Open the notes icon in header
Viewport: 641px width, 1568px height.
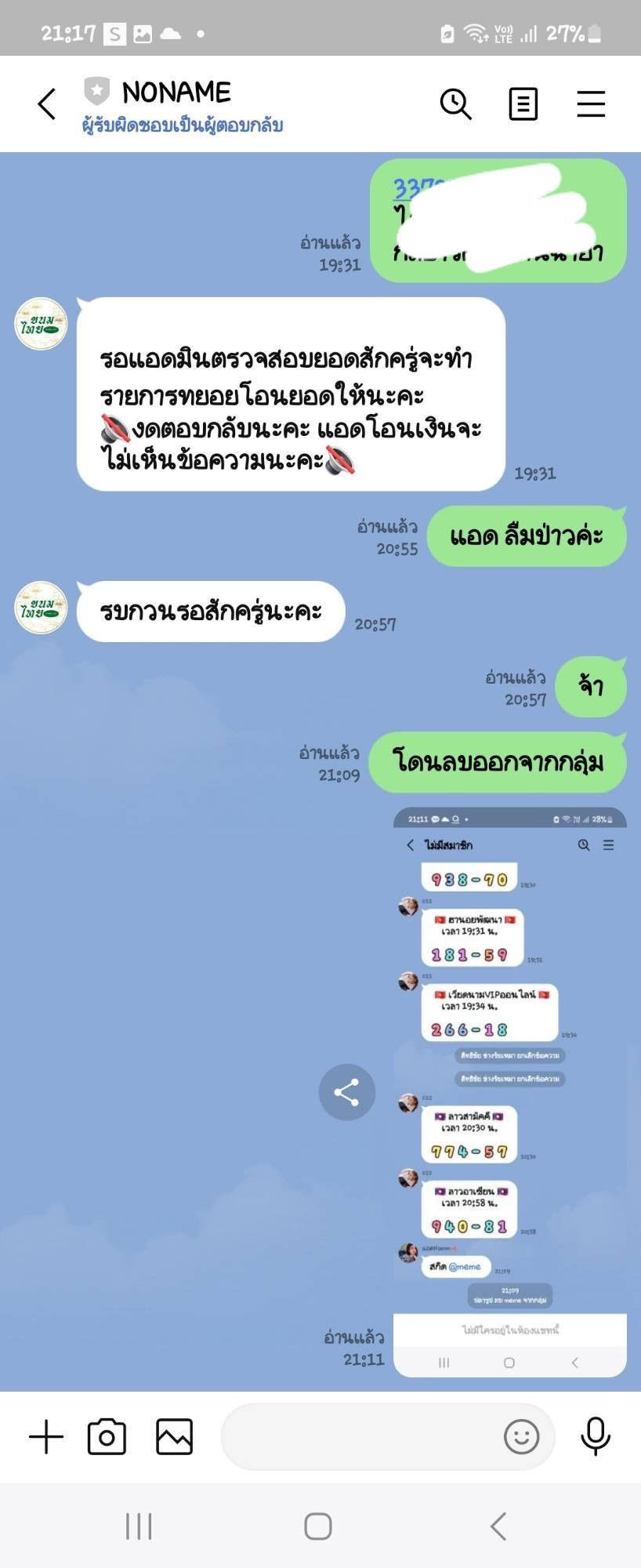point(523,103)
